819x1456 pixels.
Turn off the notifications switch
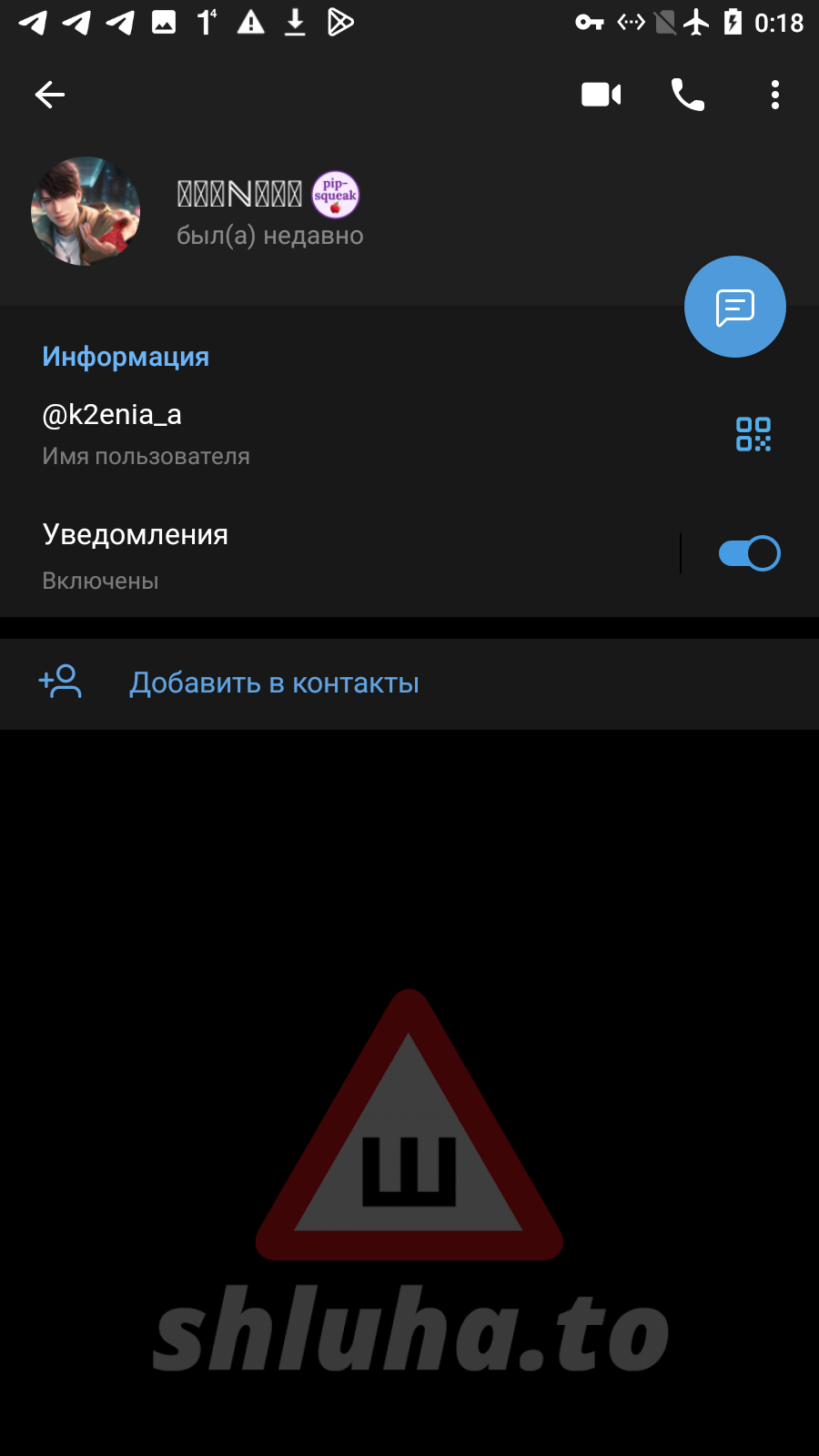[749, 553]
